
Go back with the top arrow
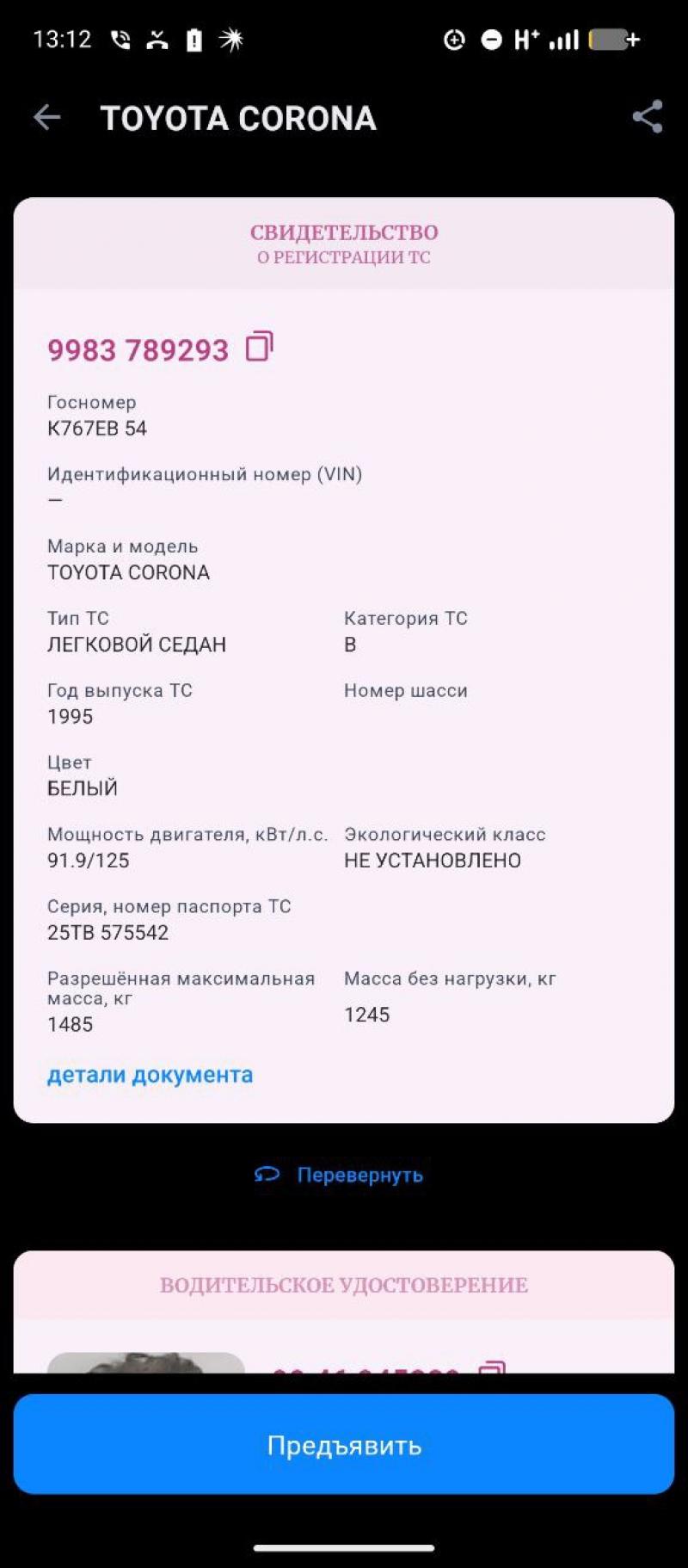[46, 117]
